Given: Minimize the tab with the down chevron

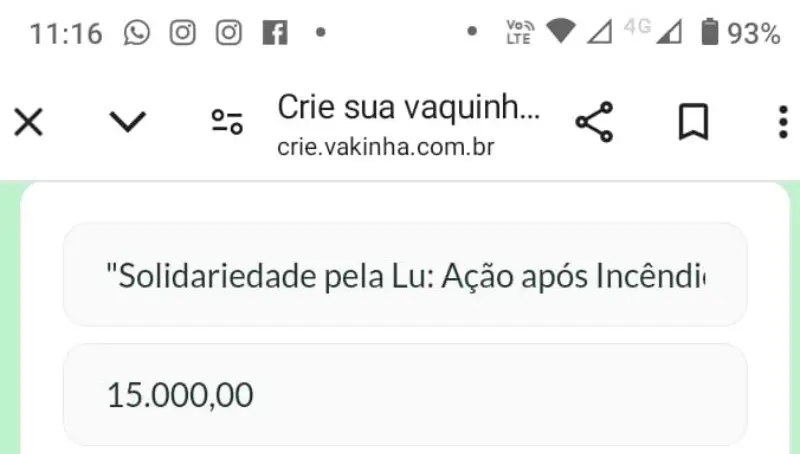Looking at the screenshot, I should (x=127, y=122).
